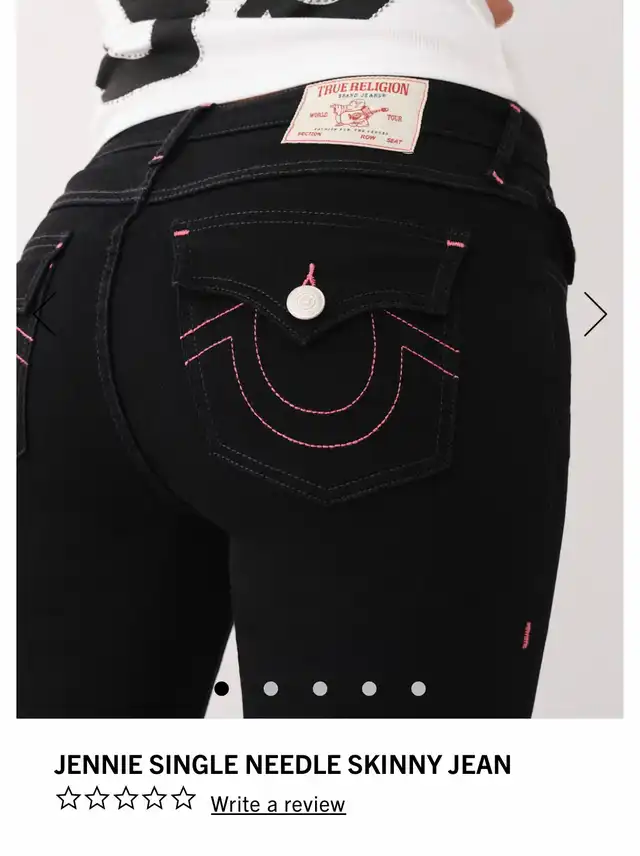Show the next product image

pos(595,314)
